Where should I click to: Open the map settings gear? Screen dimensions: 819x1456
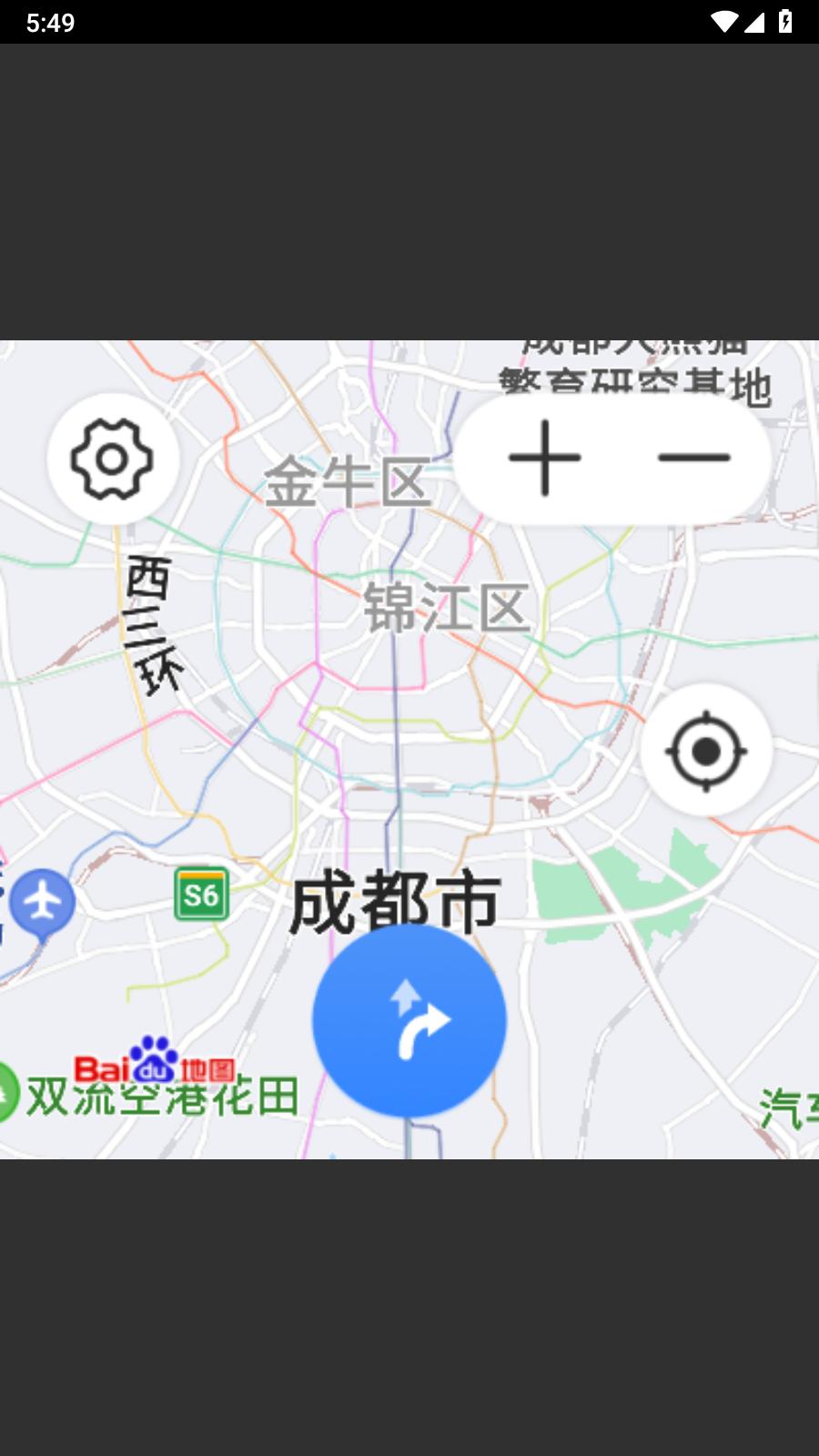[113, 459]
